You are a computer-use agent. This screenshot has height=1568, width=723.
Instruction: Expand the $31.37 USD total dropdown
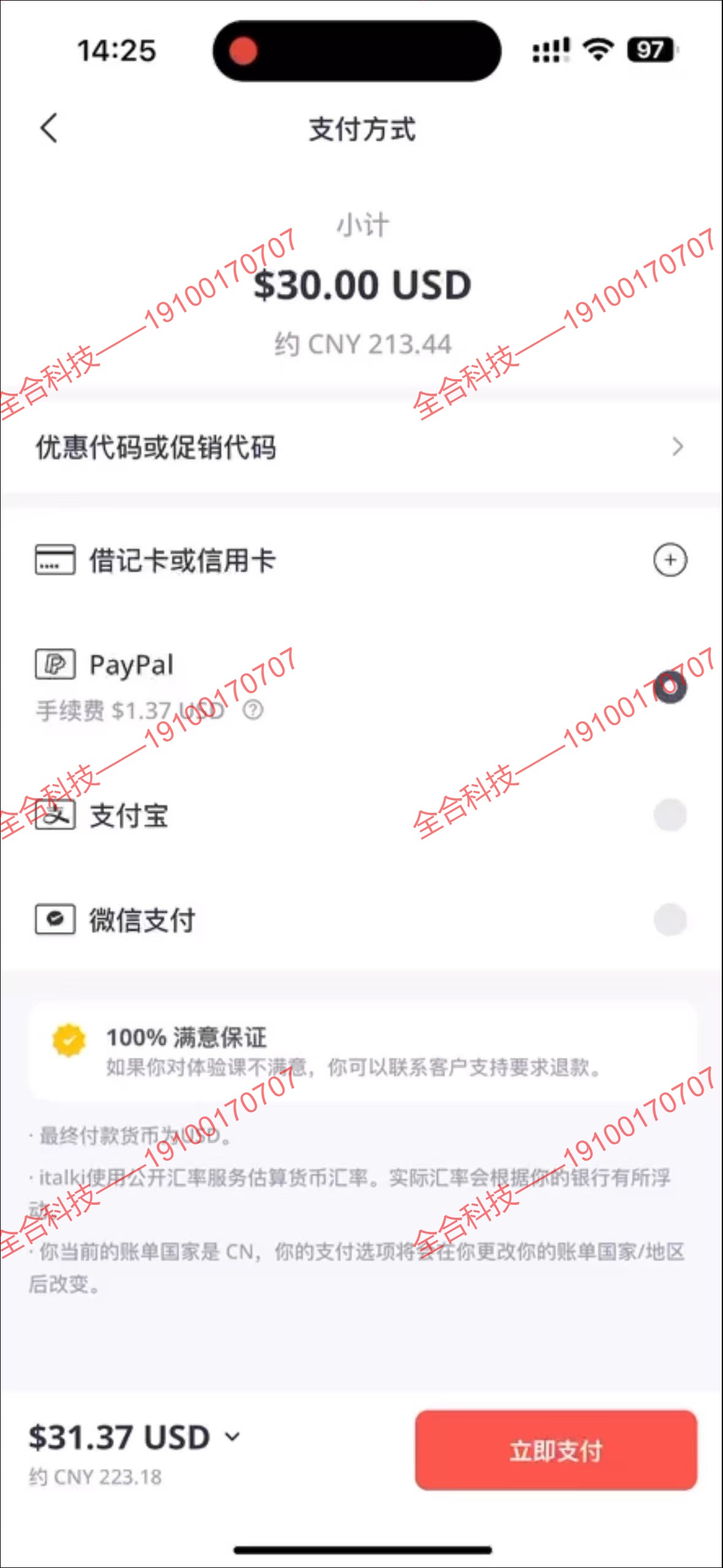232,1437
